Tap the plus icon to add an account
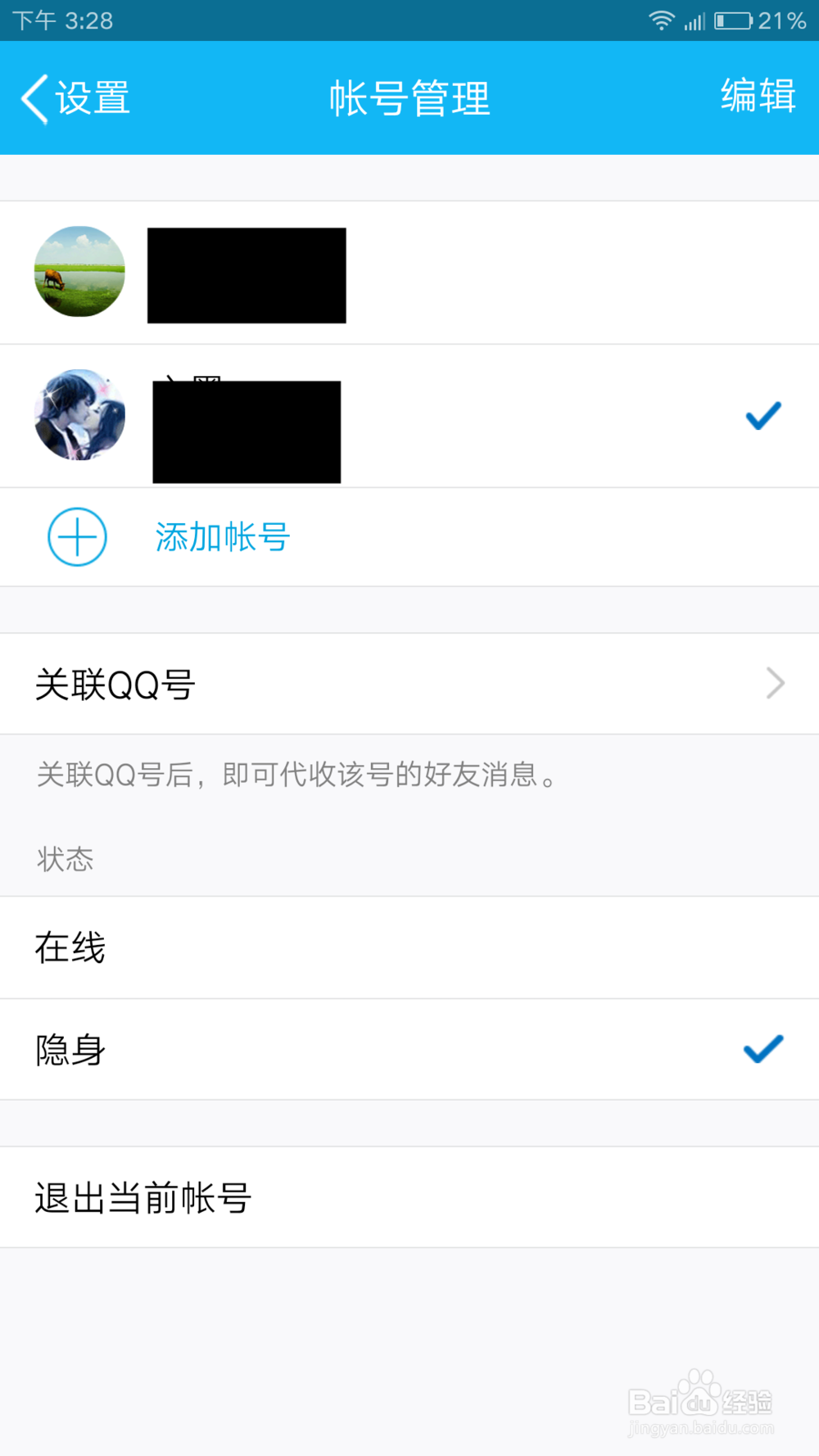 coord(76,537)
